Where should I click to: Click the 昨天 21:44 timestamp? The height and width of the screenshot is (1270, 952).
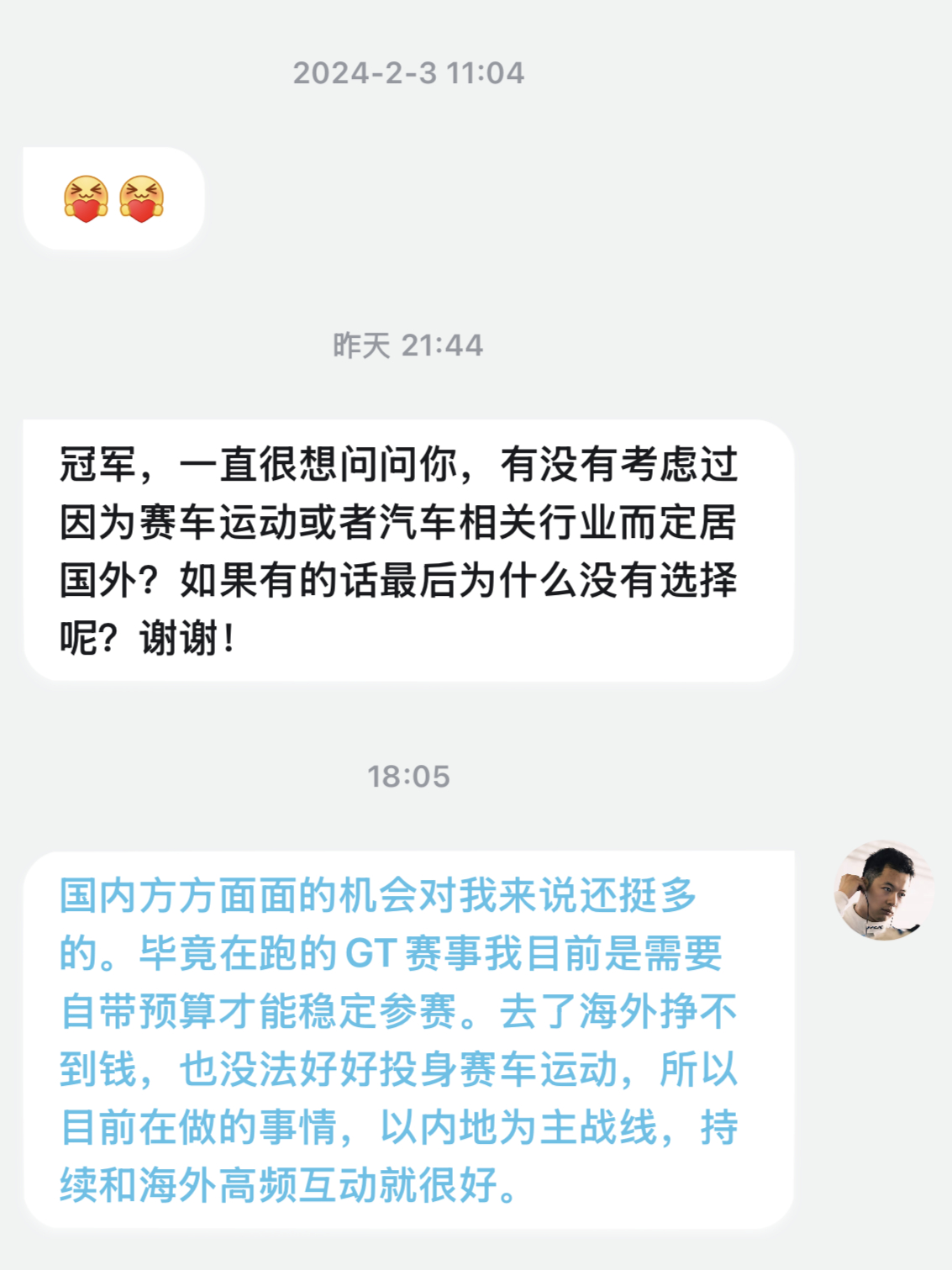(409, 344)
